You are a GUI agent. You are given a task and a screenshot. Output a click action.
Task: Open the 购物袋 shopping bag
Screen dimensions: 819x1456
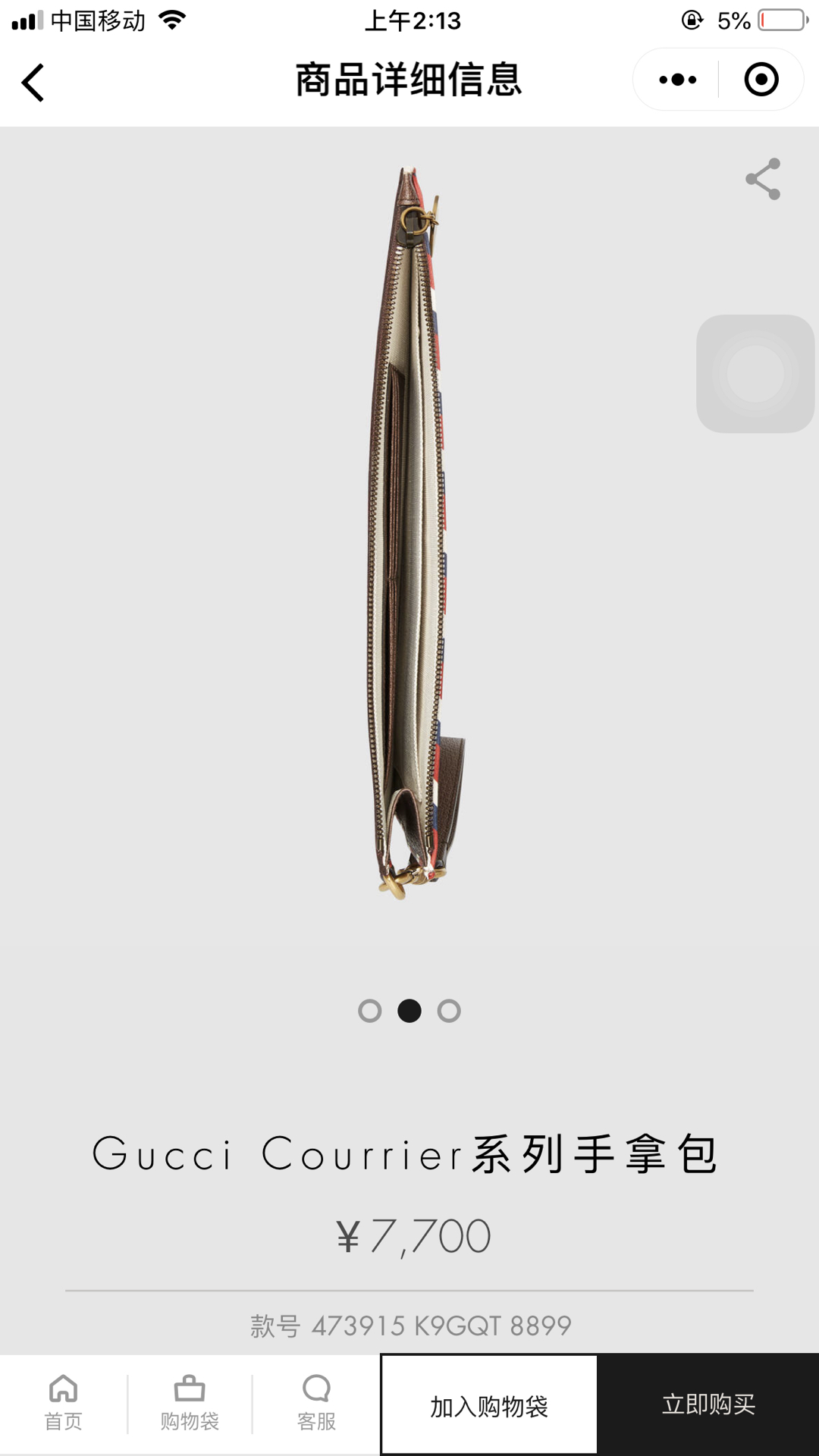click(190, 1404)
